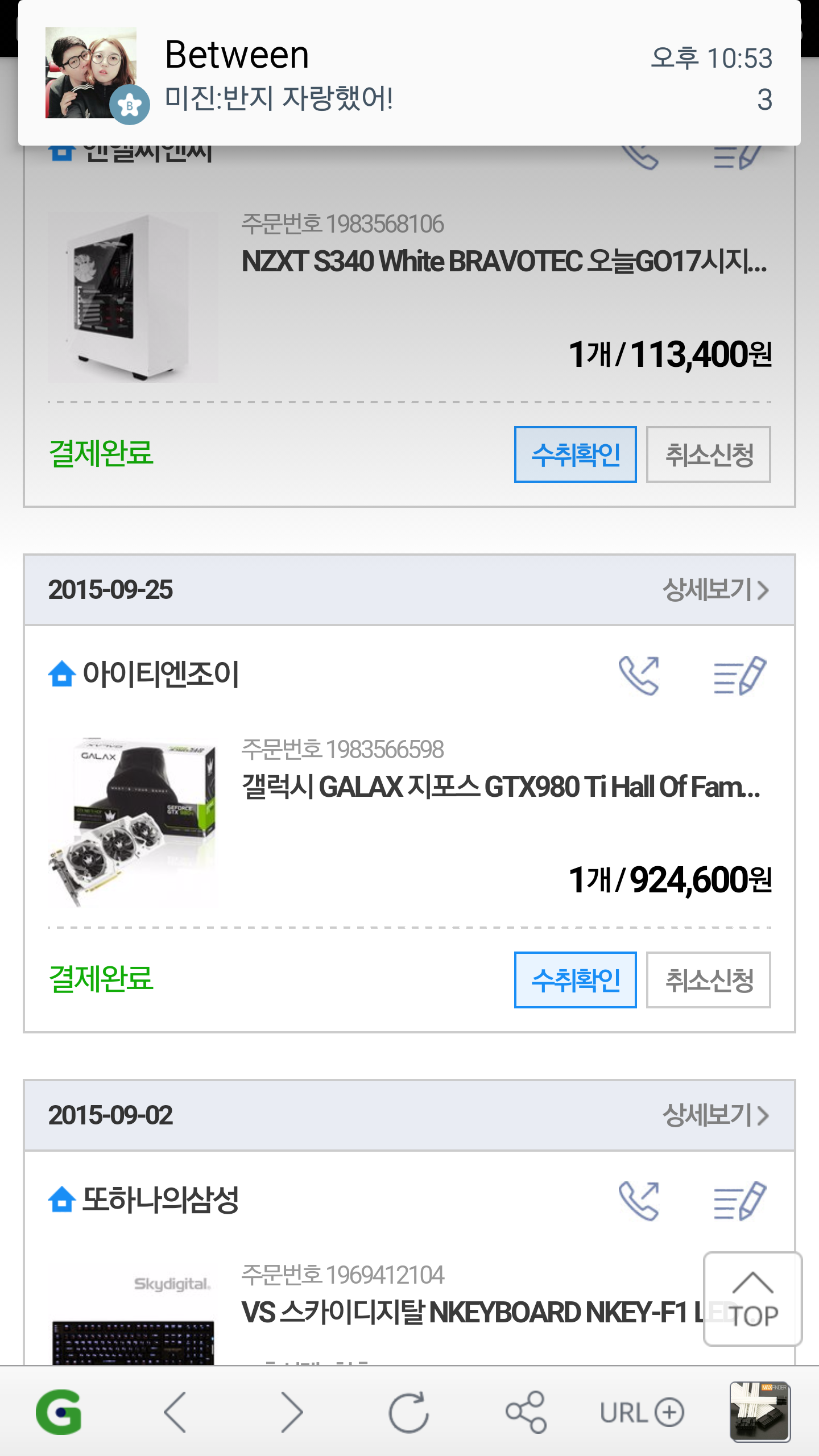Call the seller 아이티엔조이
Screen dimensions: 819x1456
pyautogui.click(x=639, y=675)
